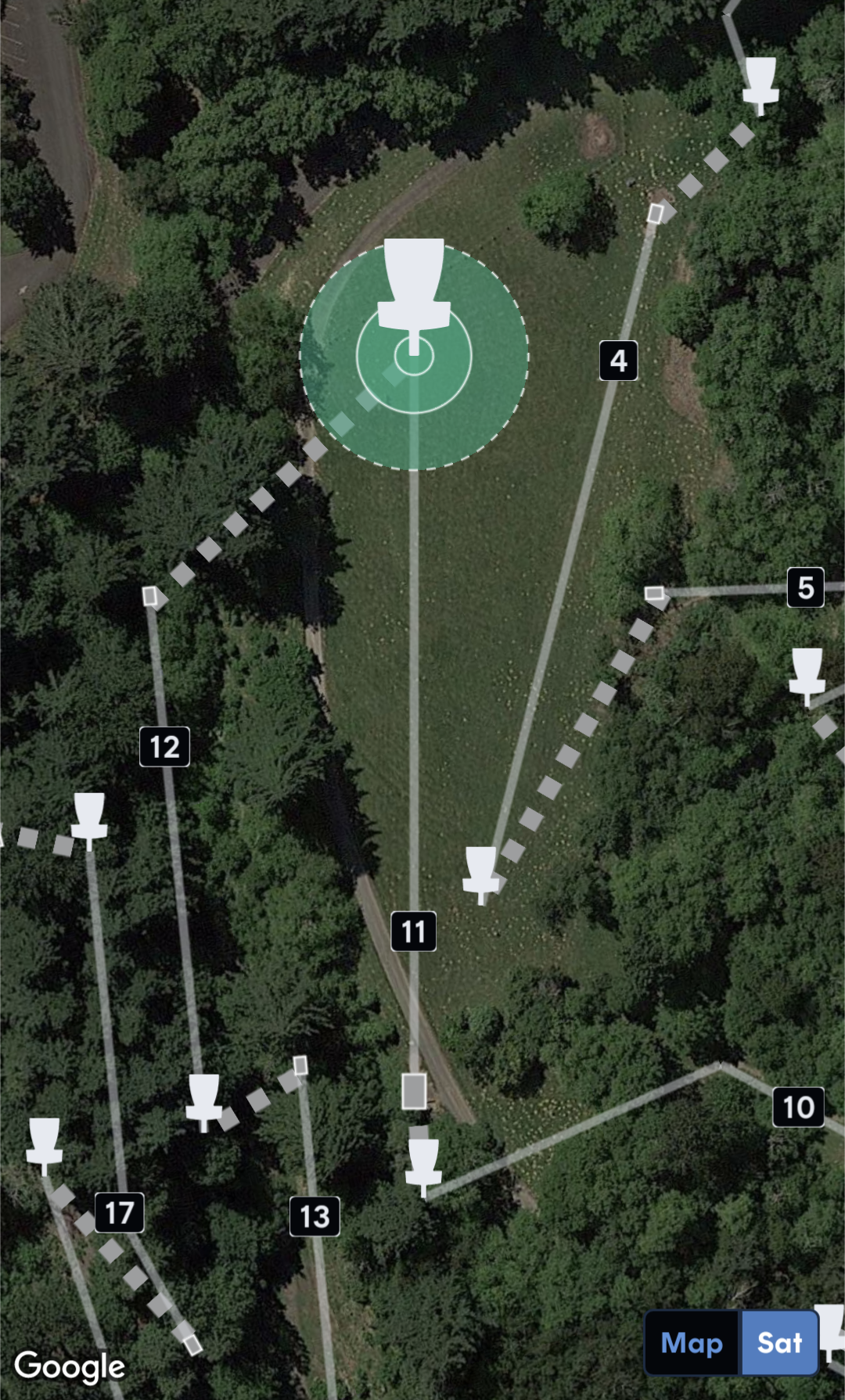Open hole 12 marker
845x1400 pixels.
pos(164,746)
